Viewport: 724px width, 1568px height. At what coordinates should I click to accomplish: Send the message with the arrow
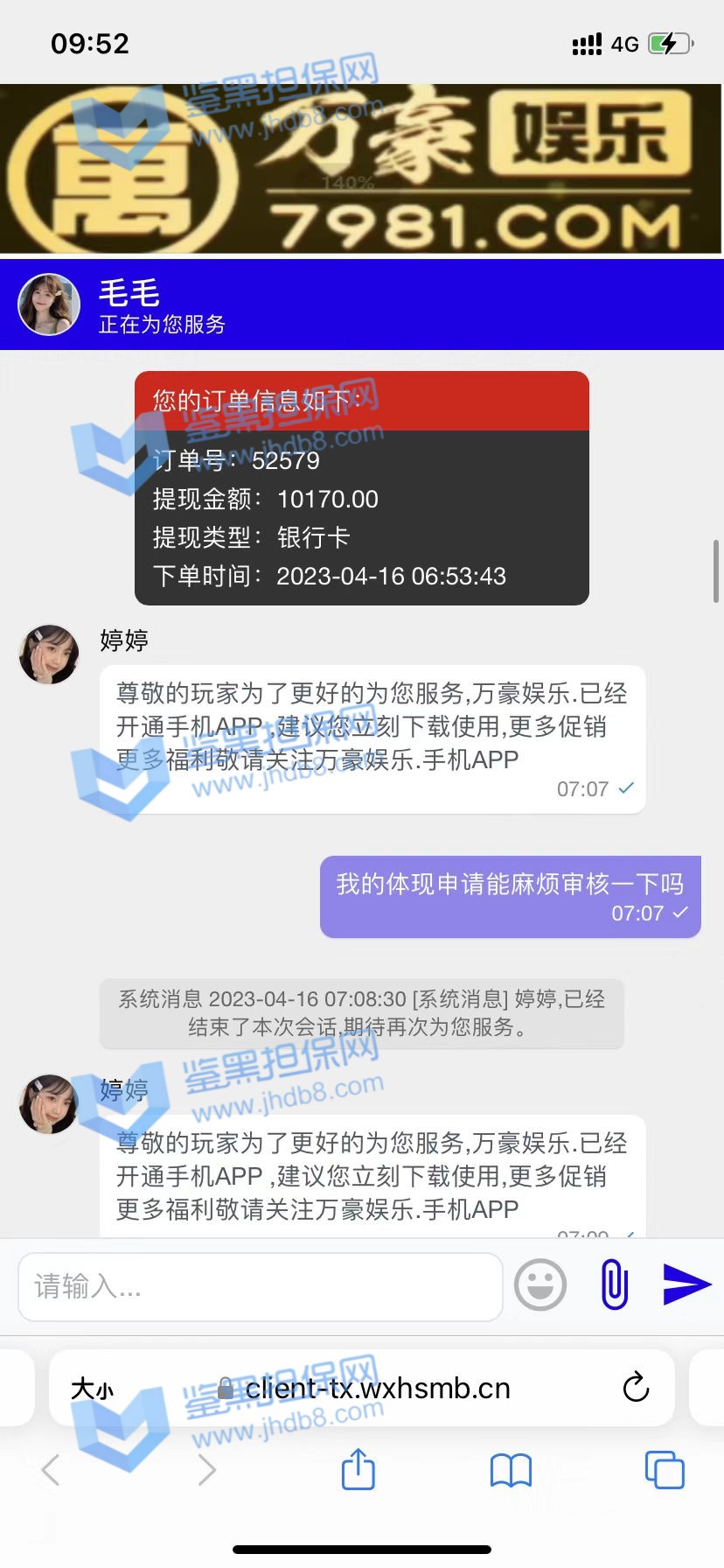(686, 1284)
